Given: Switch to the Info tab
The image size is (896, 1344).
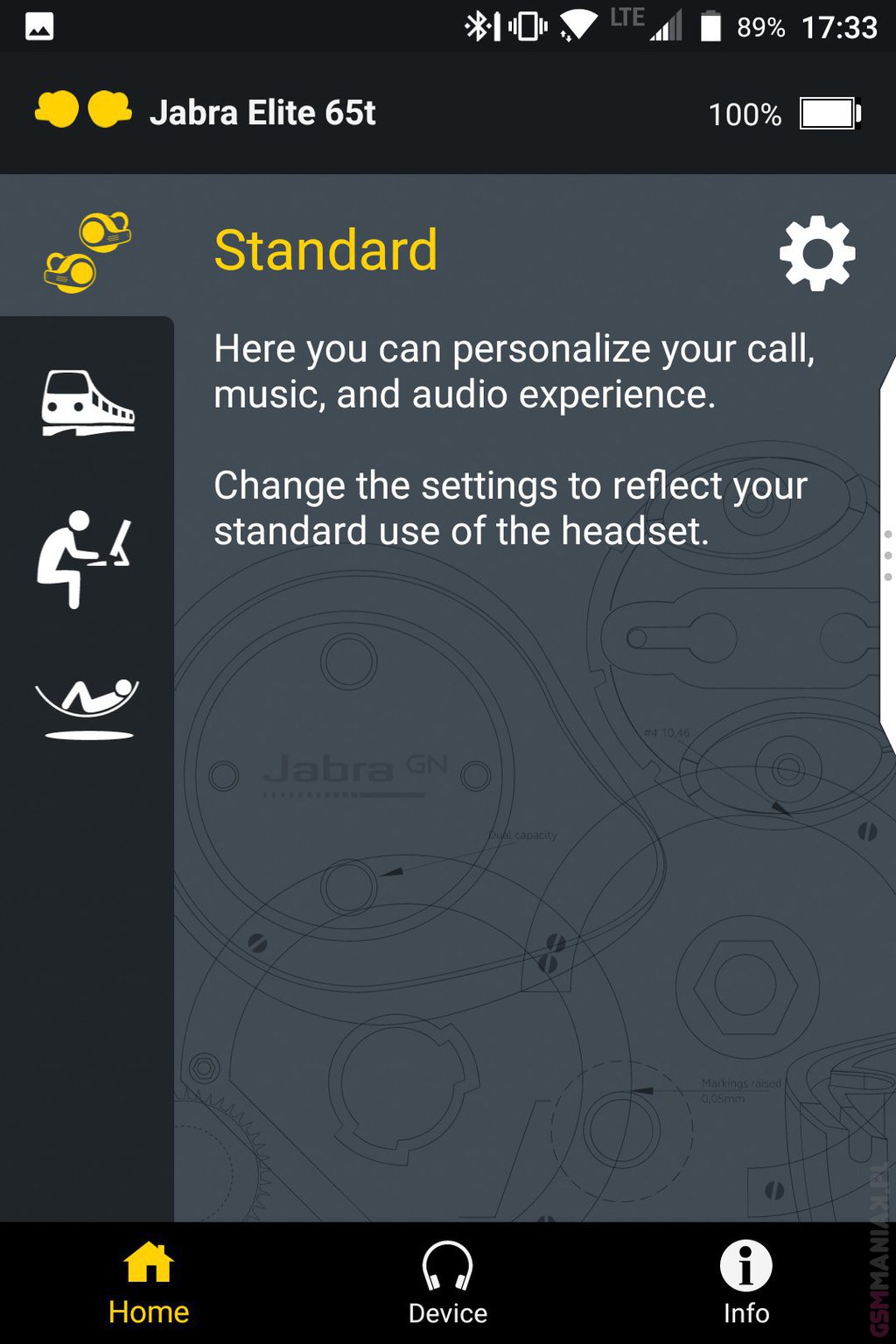Looking at the screenshot, I should click(745, 1283).
